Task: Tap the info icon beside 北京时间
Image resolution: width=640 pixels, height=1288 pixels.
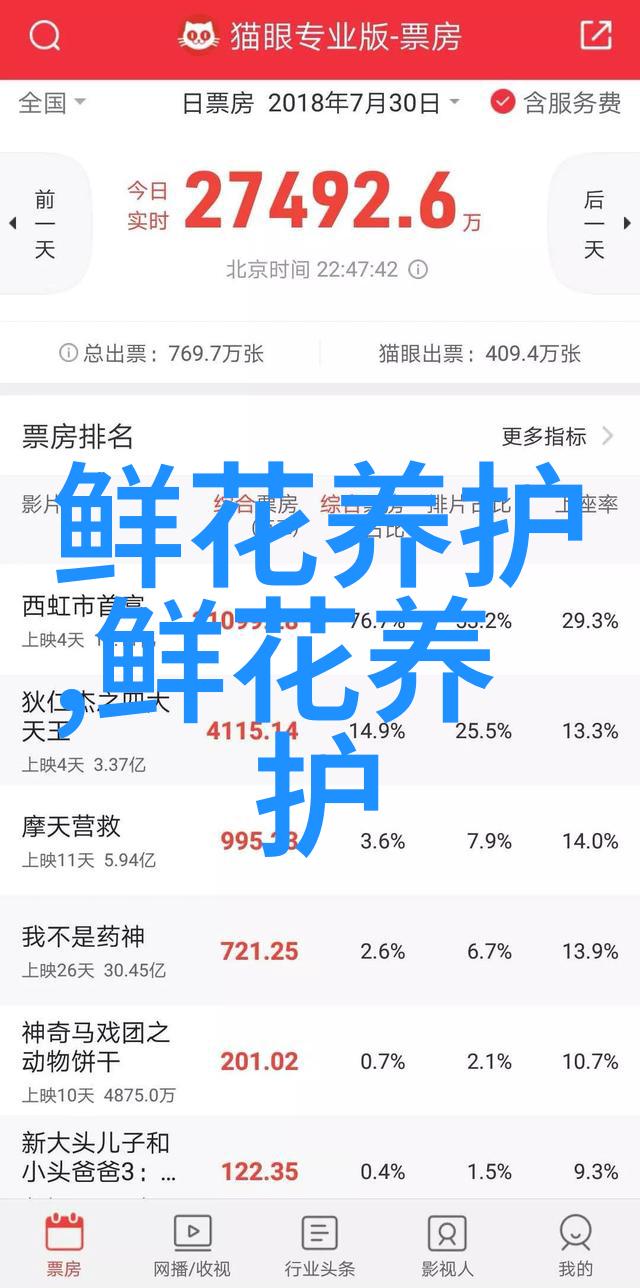Action: (419, 270)
